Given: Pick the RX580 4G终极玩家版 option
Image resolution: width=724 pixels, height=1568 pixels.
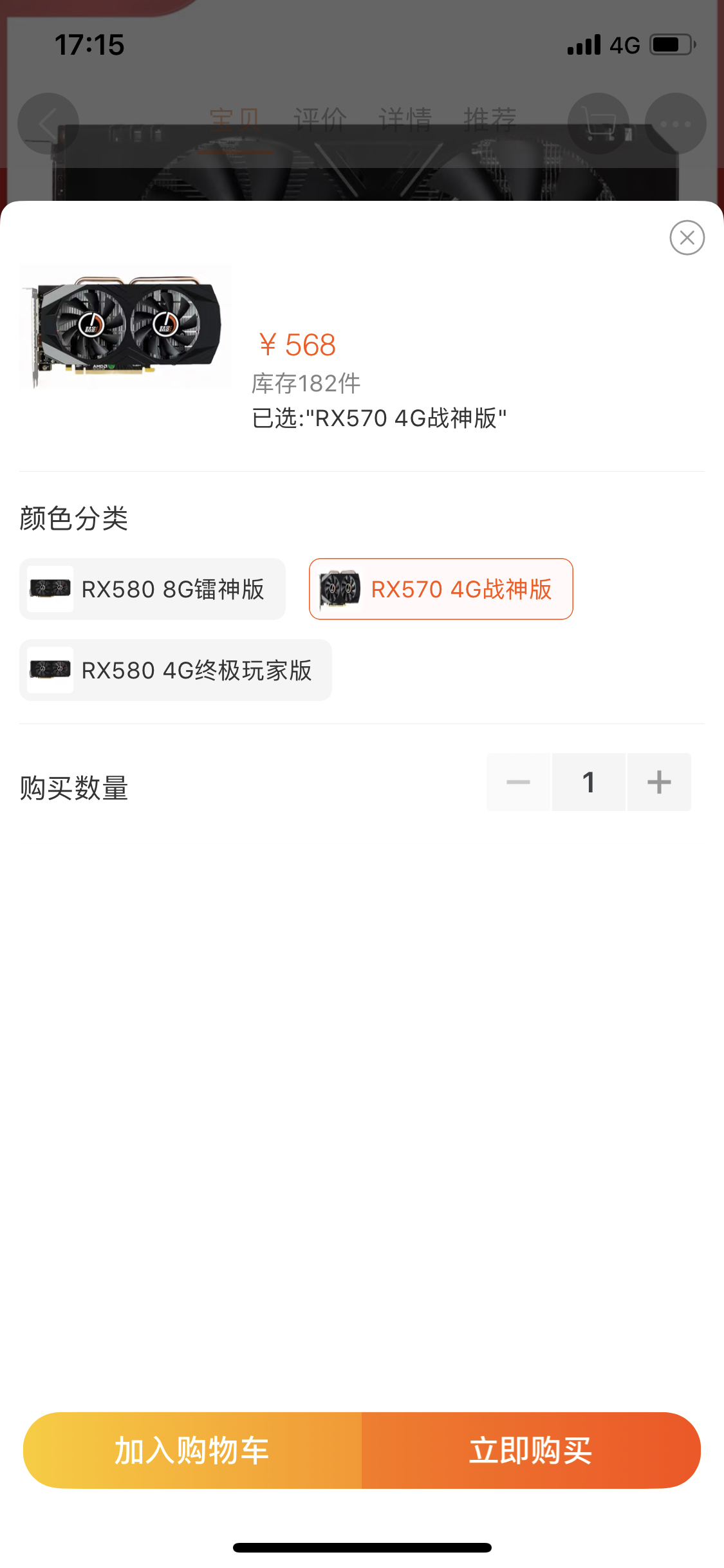Looking at the screenshot, I should pos(176,670).
